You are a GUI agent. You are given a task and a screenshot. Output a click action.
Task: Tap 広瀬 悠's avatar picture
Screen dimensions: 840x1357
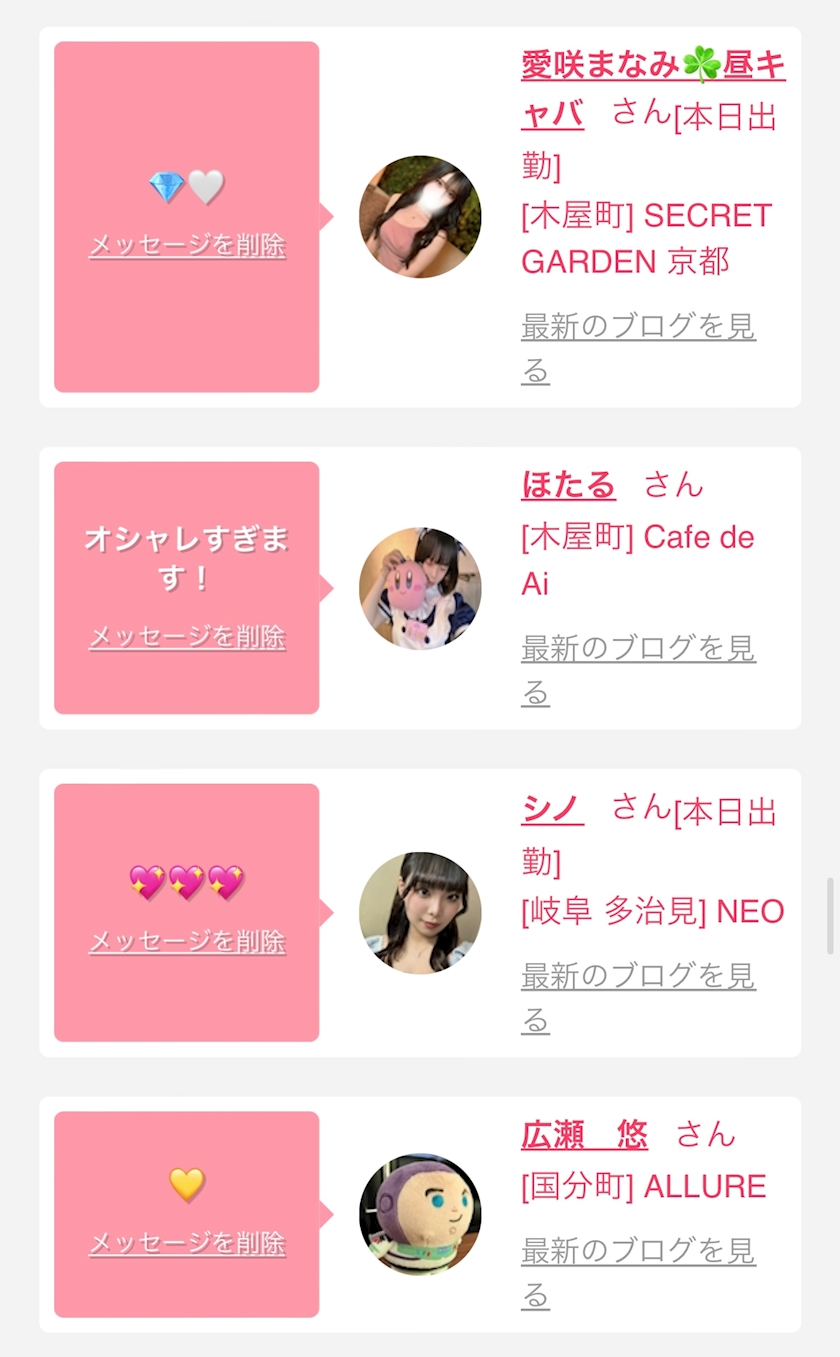click(420, 1215)
